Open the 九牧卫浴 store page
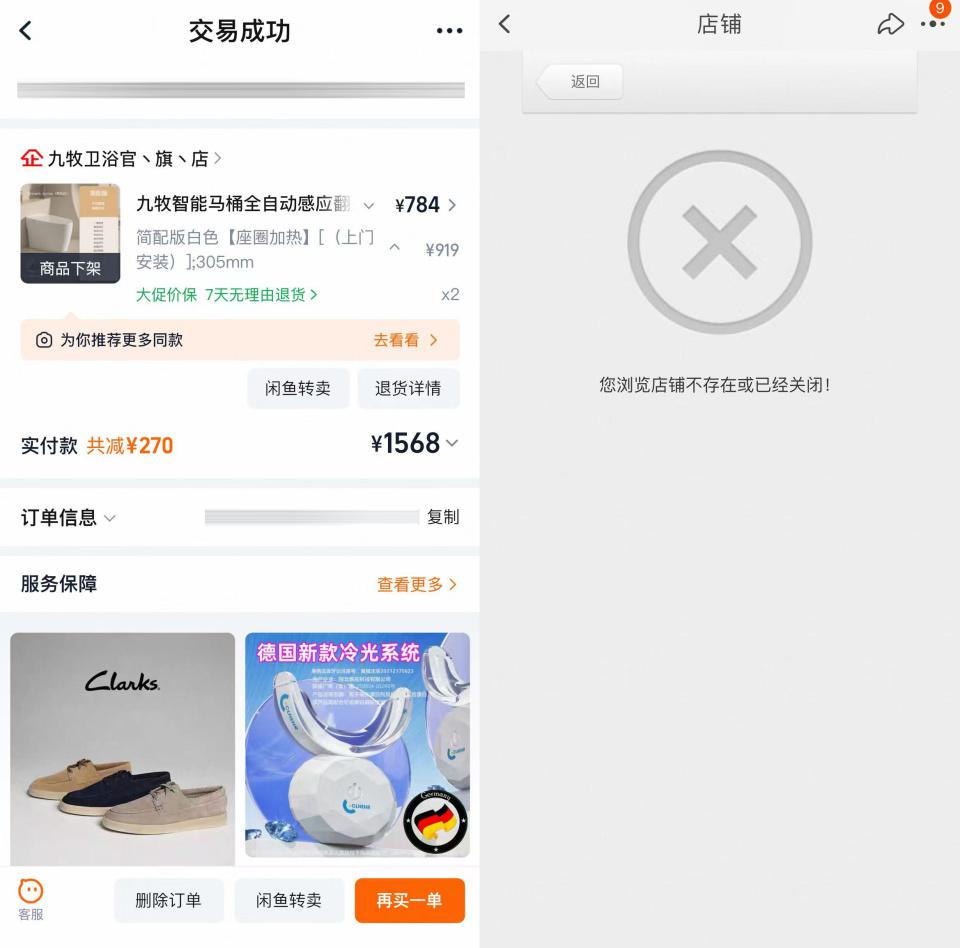 tap(122, 158)
